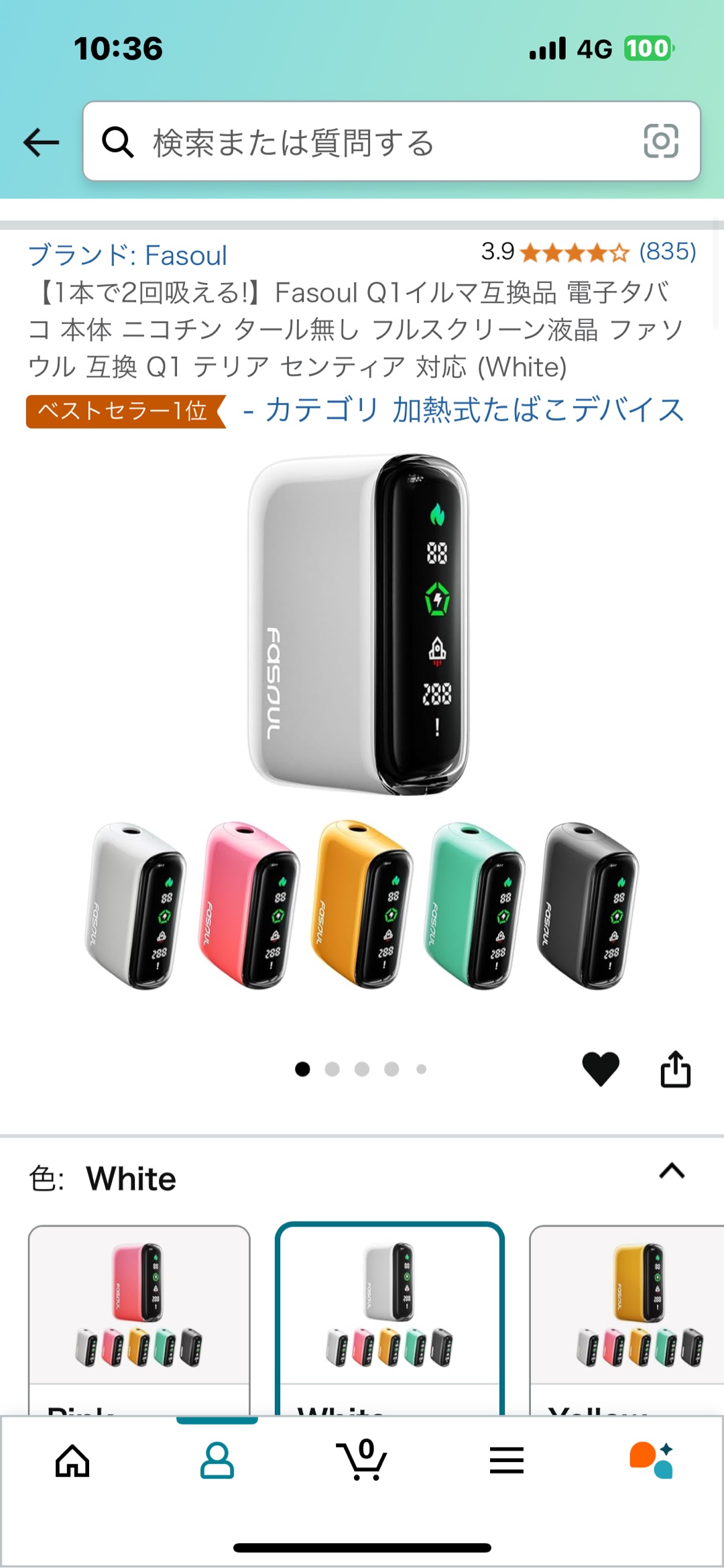Image resolution: width=724 pixels, height=1568 pixels.
Task: View the 835 customer reviews
Action: click(x=667, y=252)
